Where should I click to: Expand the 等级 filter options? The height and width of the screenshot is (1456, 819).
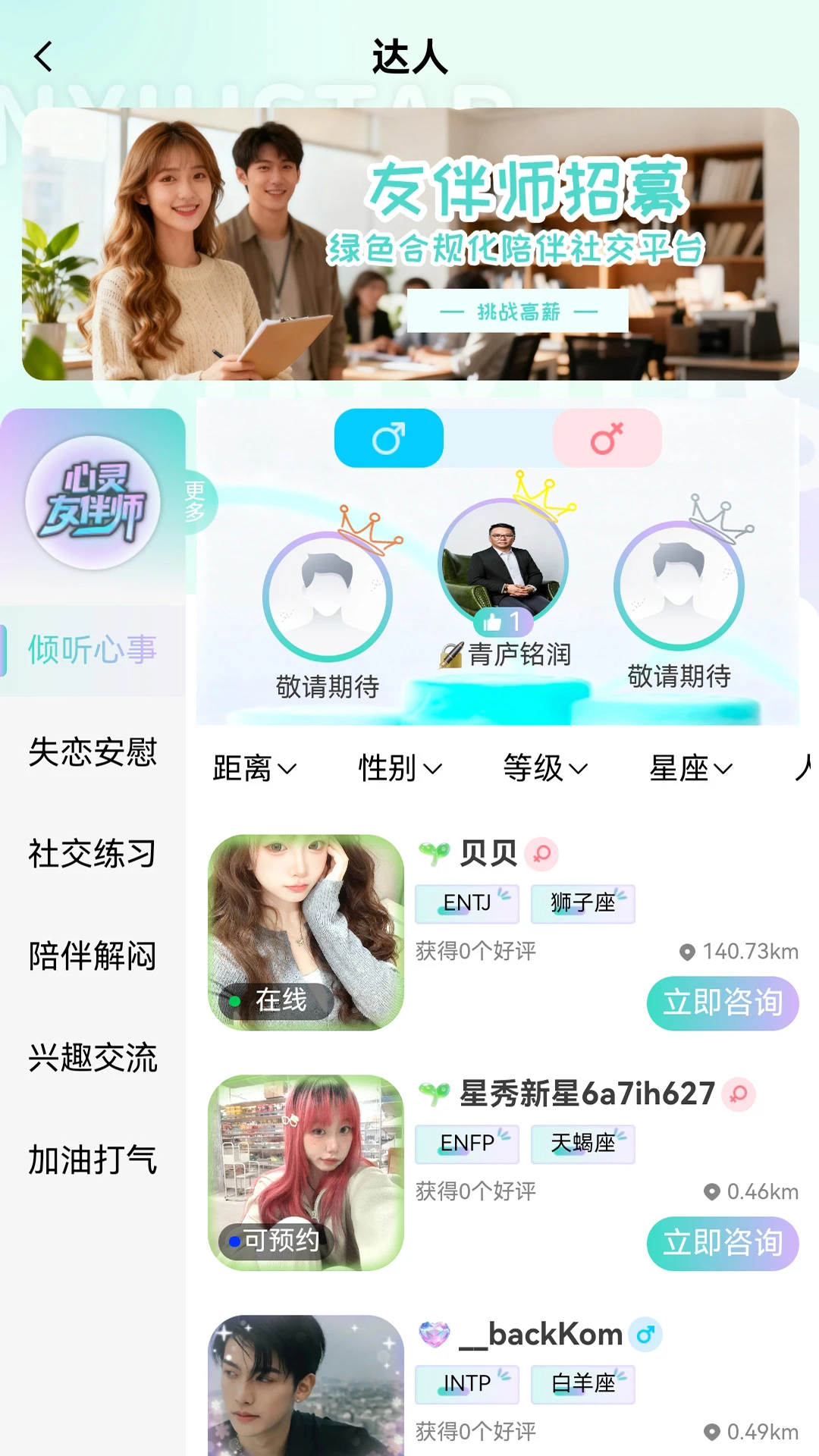tap(544, 768)
